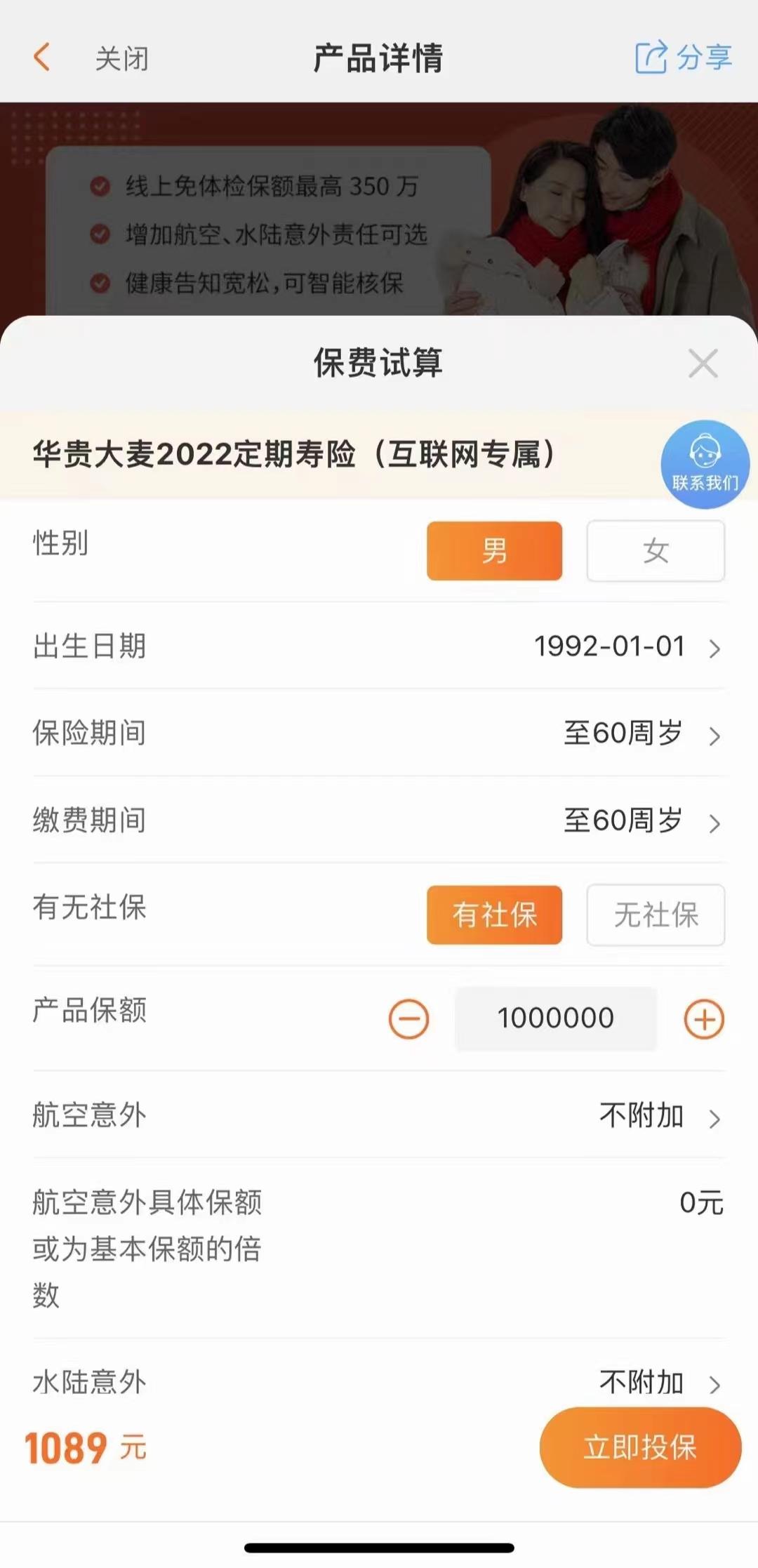The image size is (758, 1568).
Task: Change the 保险期间 option
Action: (x=641, y=733)
